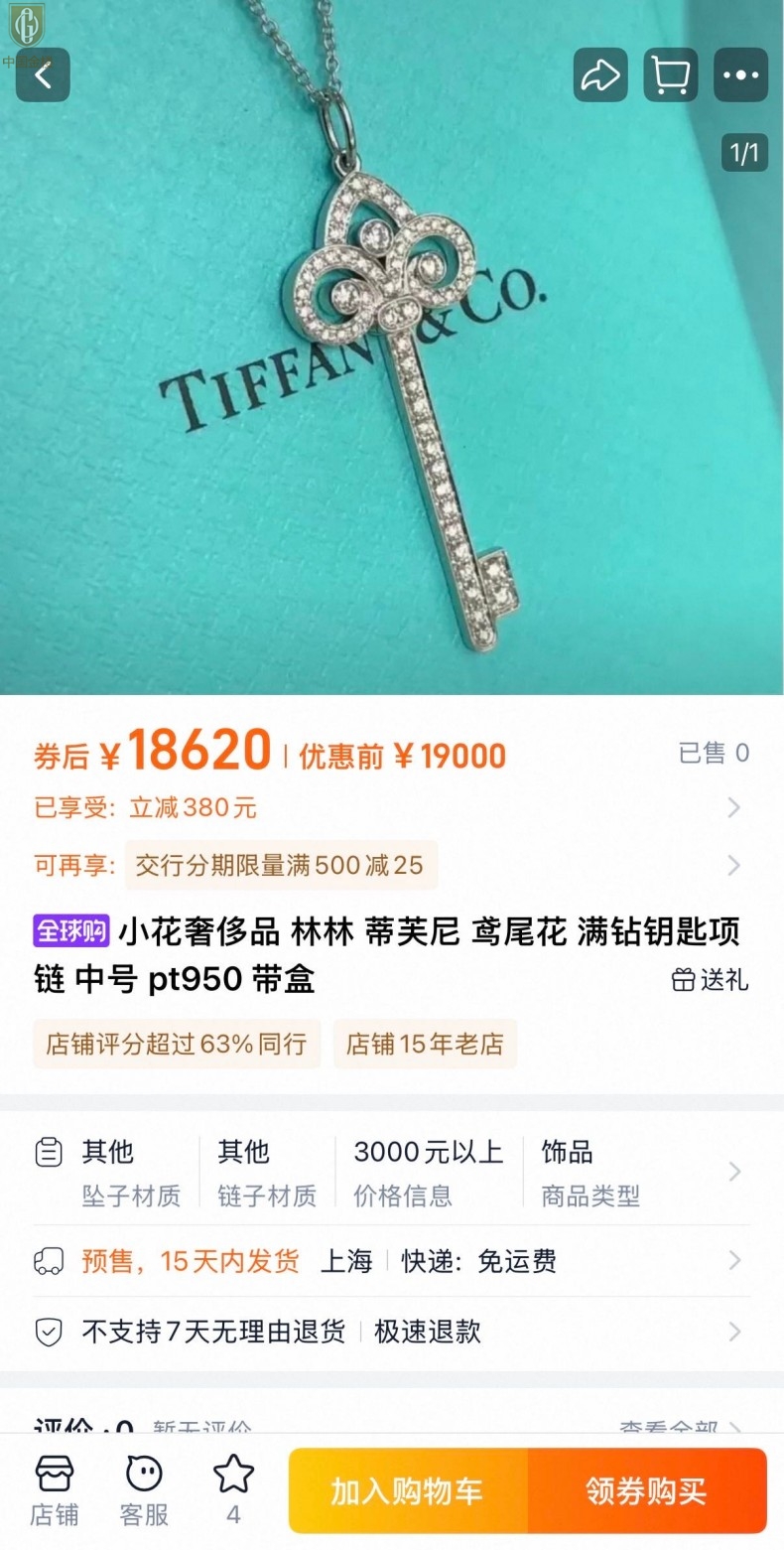Visit the seller's 店铺 page
The height and width of the screenshot is (1550, 784).
click(x=54, y=1489)
